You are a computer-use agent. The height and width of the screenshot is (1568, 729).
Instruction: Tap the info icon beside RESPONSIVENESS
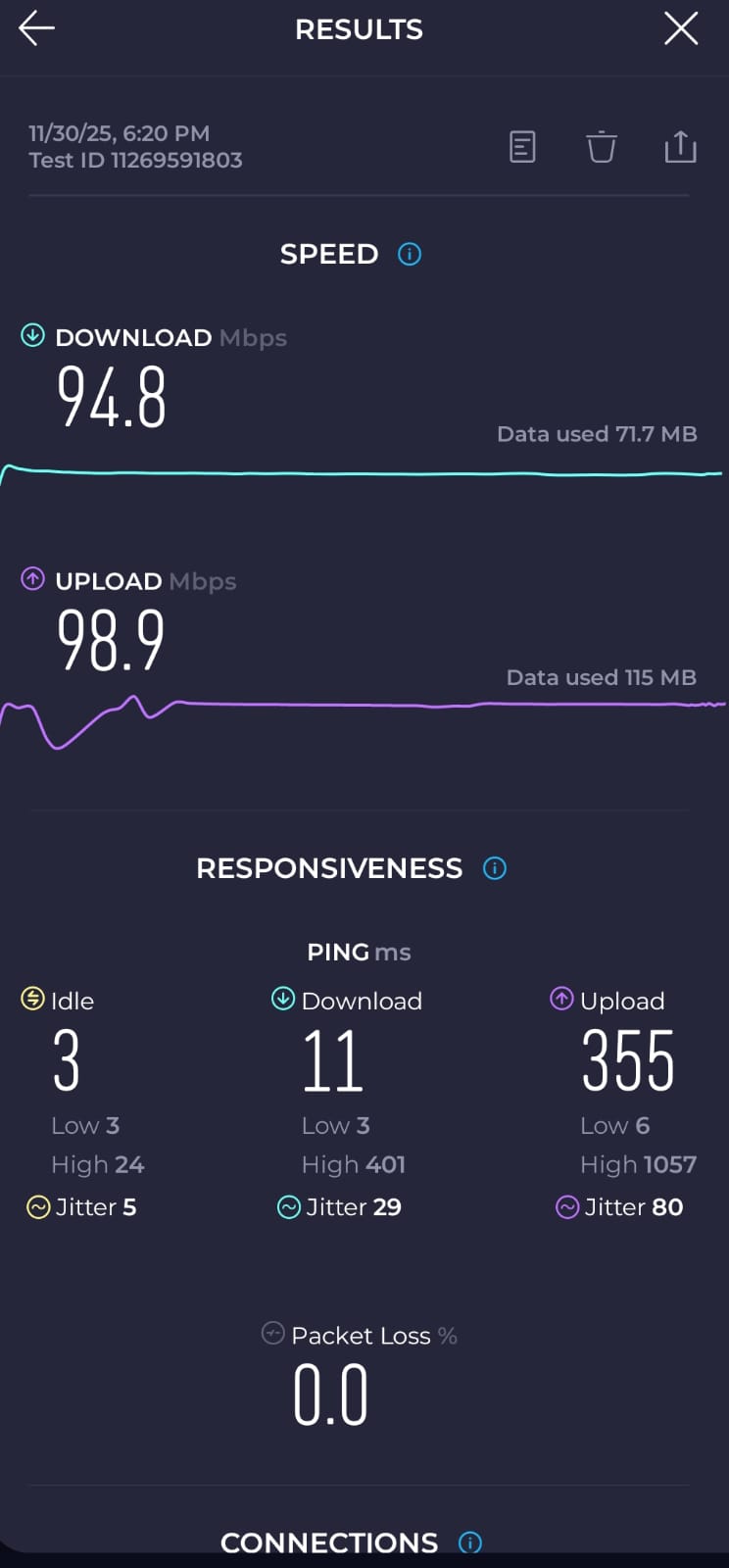click(x=495, y=868)
